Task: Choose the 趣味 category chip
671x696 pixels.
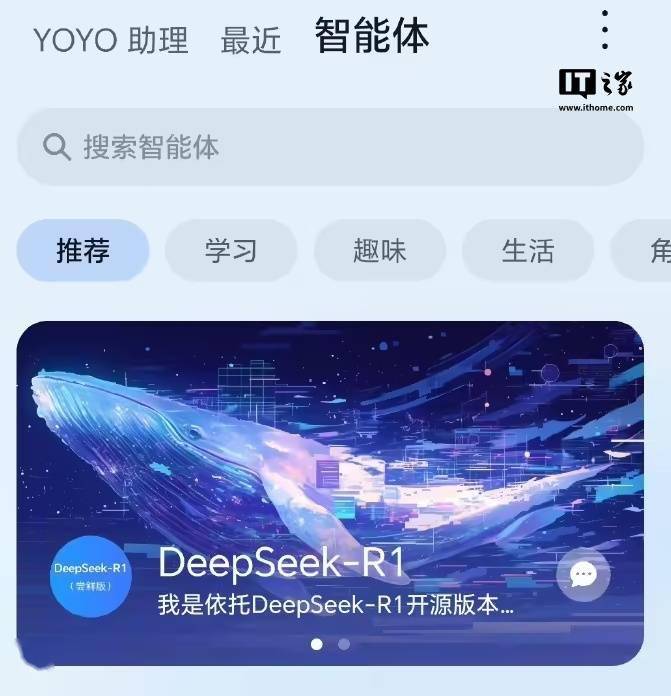Action: [380, 251]
